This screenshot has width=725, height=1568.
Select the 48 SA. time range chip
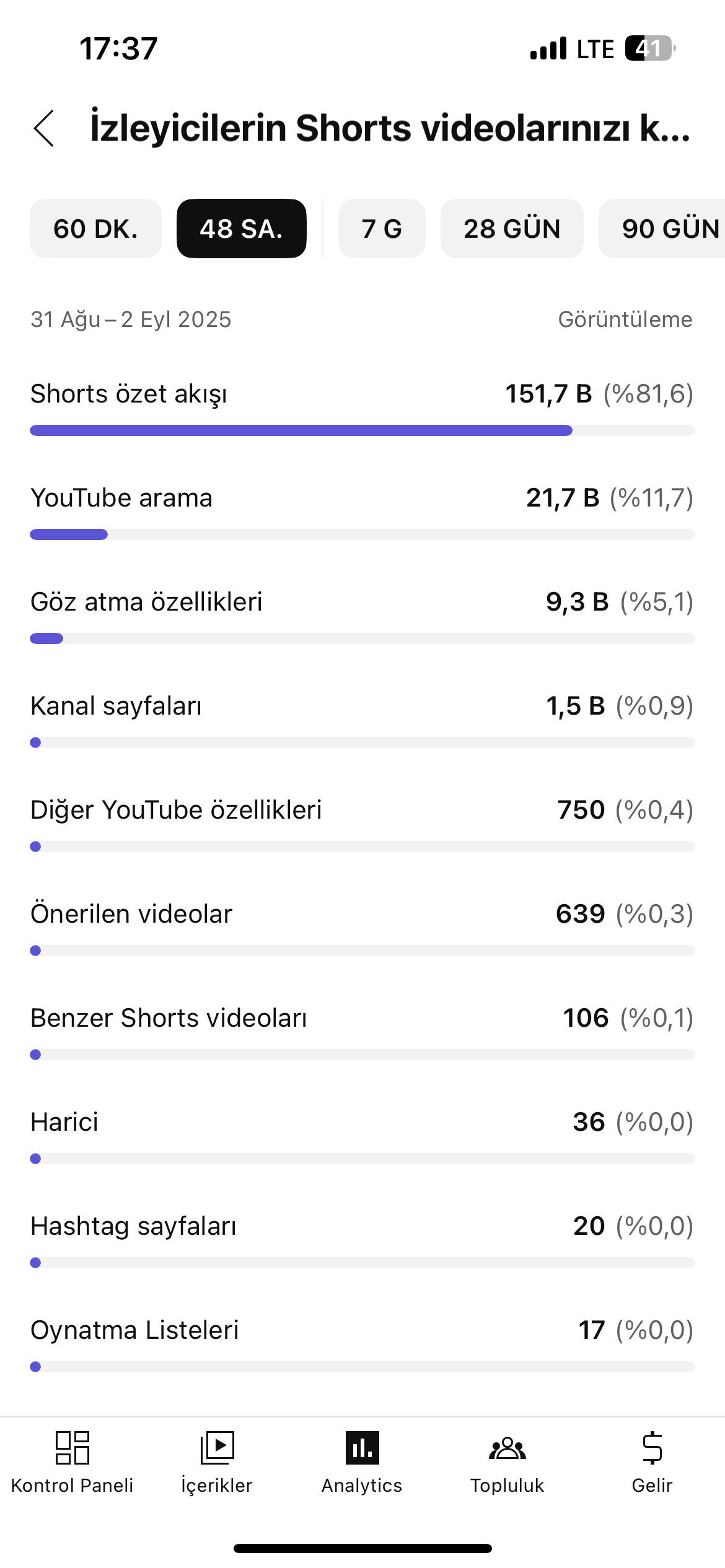tap(242, 229)
